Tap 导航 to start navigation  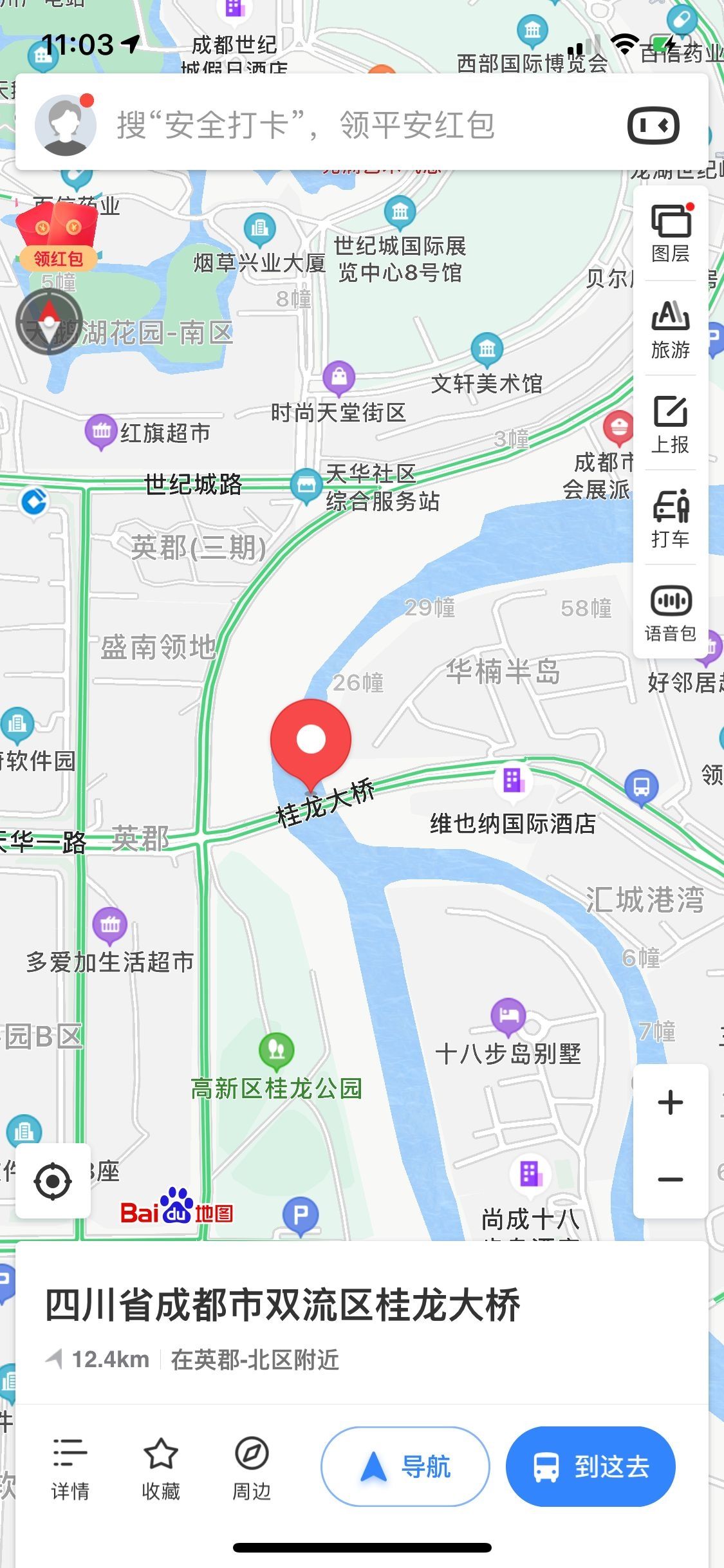405,1468
